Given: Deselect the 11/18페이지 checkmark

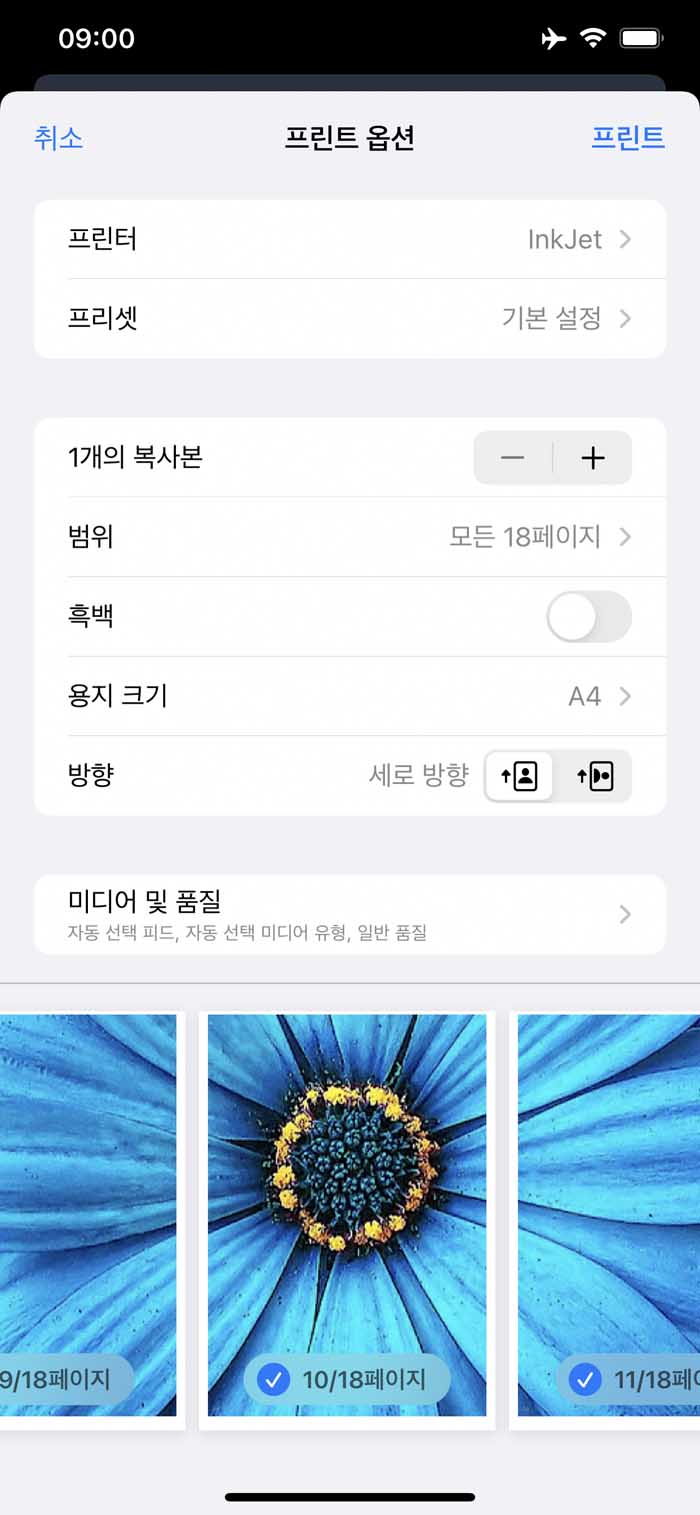Looking at the screenshot, I should [x=585, y=1380].
